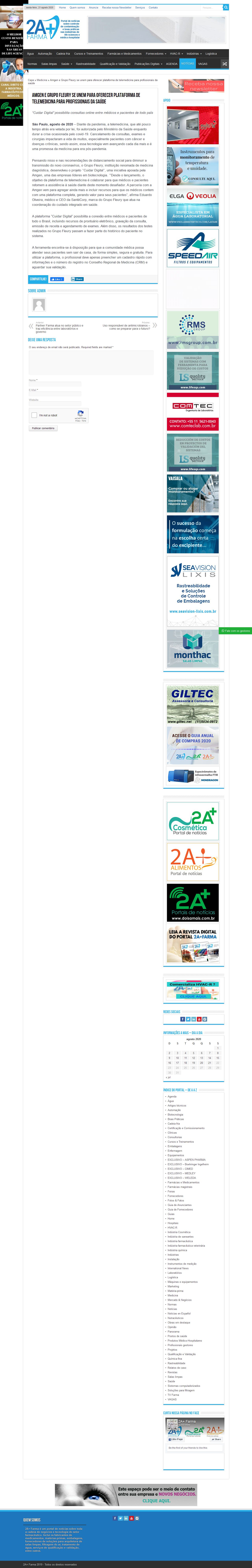Tap the Publicar comentário button

(x=43, y=428)
